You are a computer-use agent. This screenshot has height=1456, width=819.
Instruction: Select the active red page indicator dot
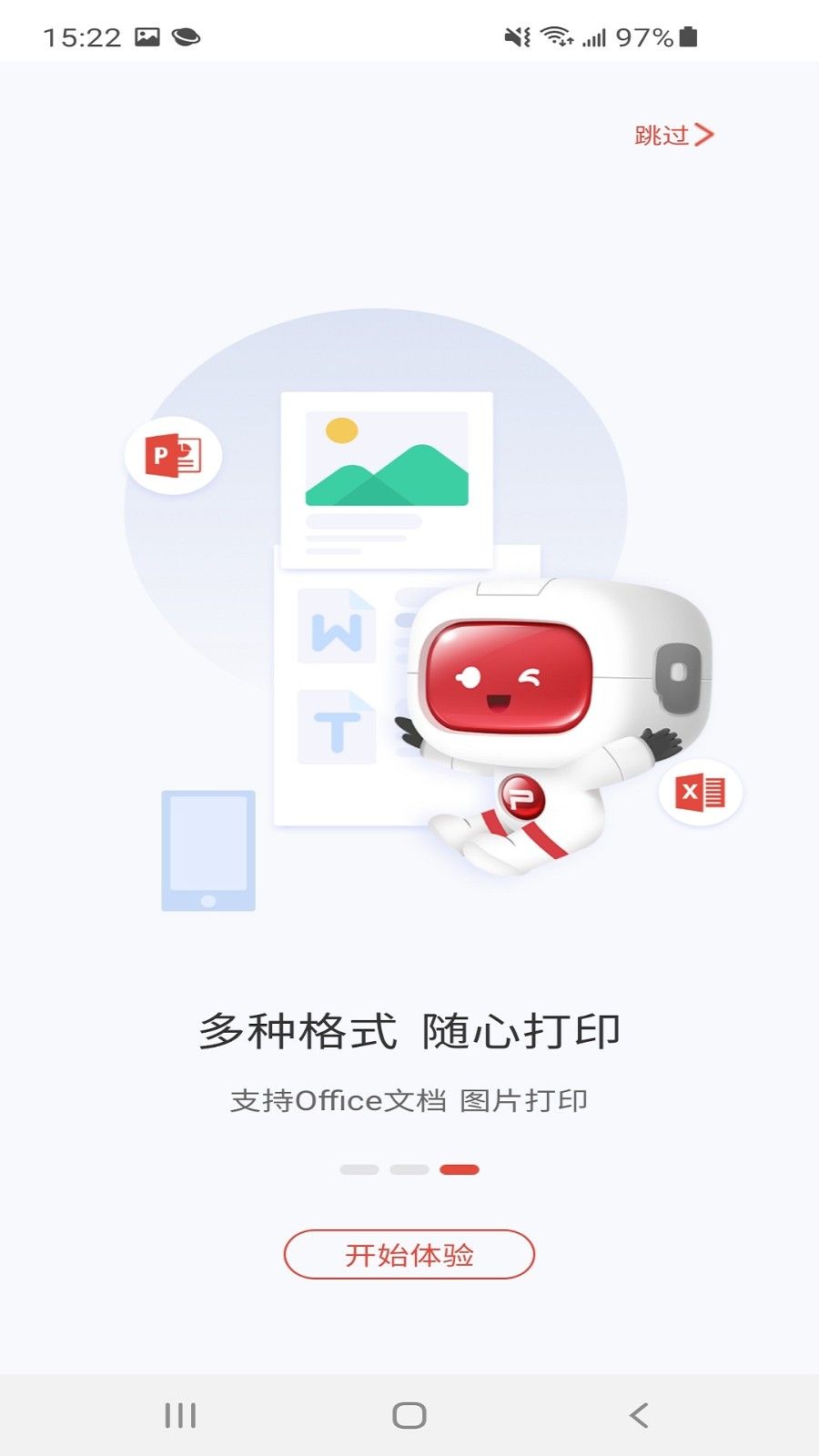459,1169
